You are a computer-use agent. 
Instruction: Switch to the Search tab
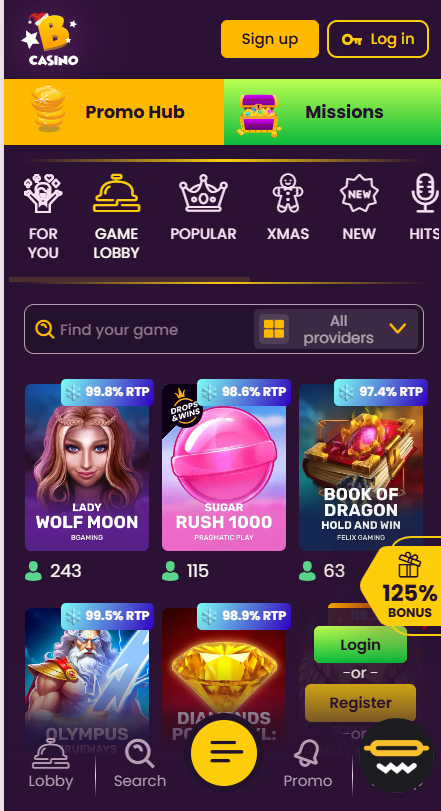pyautogui.click(x=140, y=763)
